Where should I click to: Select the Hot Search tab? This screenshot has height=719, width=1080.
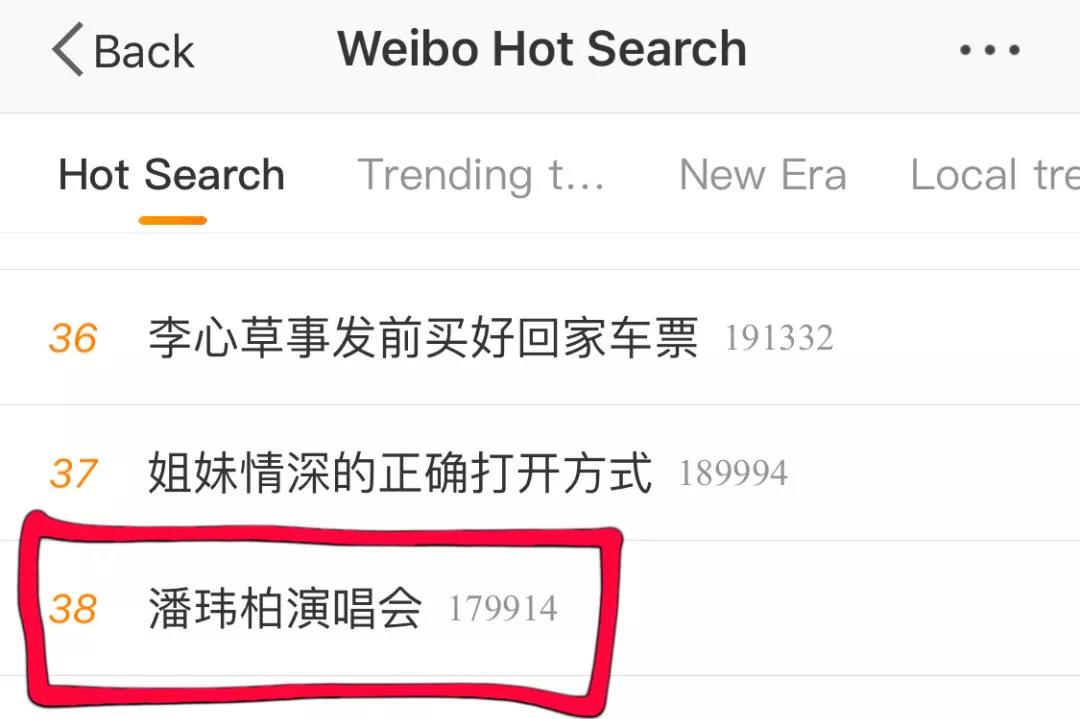pyautogui.click(x=171, y=176)
